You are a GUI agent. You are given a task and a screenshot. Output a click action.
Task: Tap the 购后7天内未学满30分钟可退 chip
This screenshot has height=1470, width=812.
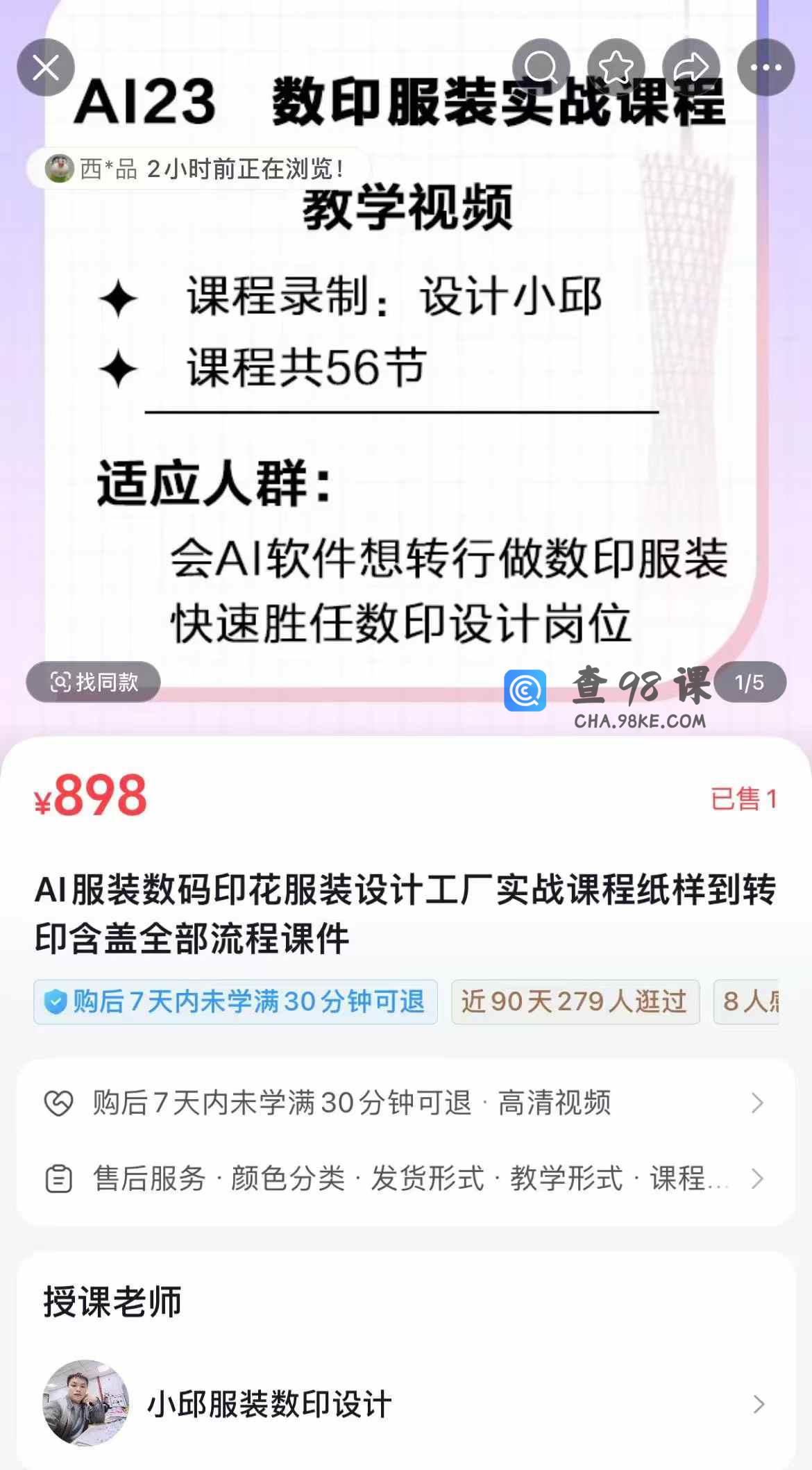[235, 1002]
